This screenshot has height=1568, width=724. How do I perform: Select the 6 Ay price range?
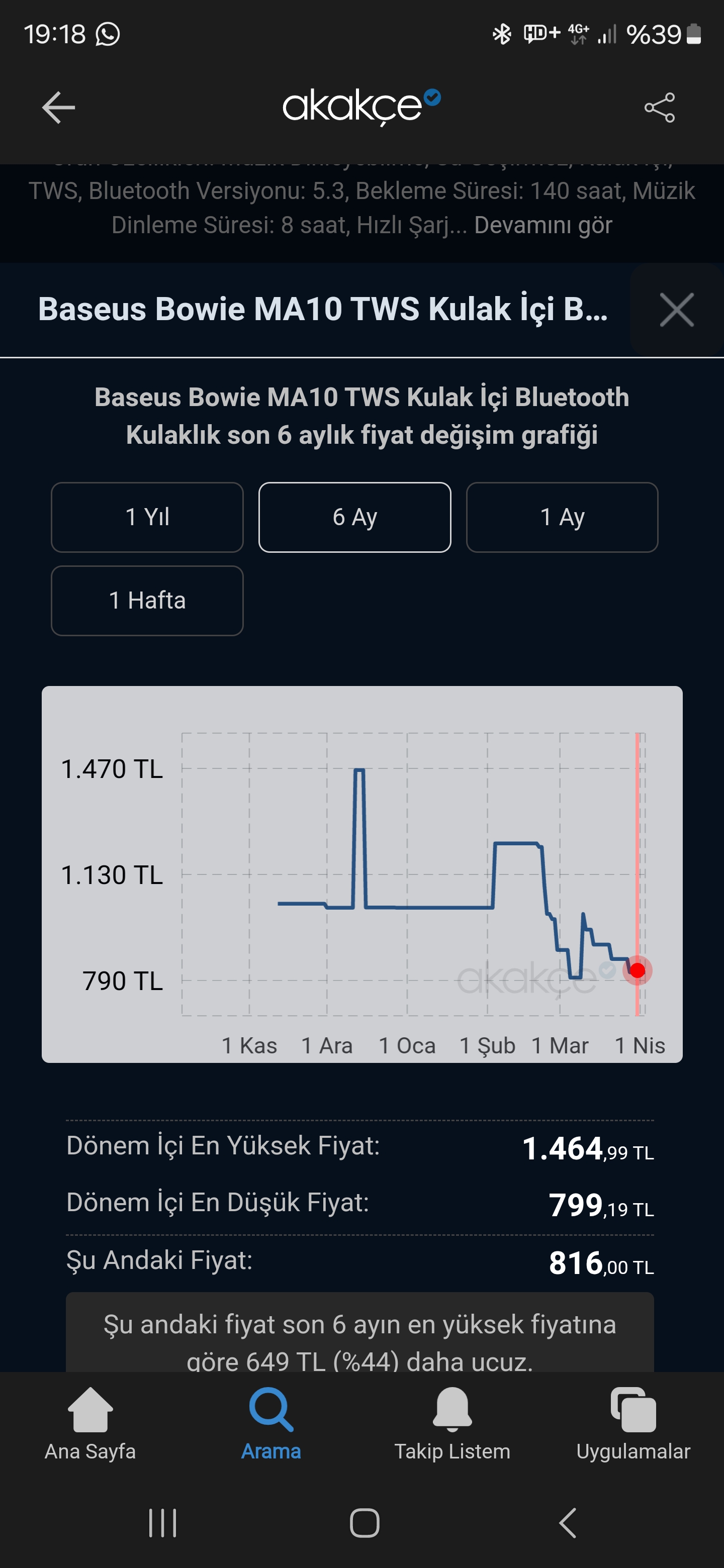(x=354, y=518)
